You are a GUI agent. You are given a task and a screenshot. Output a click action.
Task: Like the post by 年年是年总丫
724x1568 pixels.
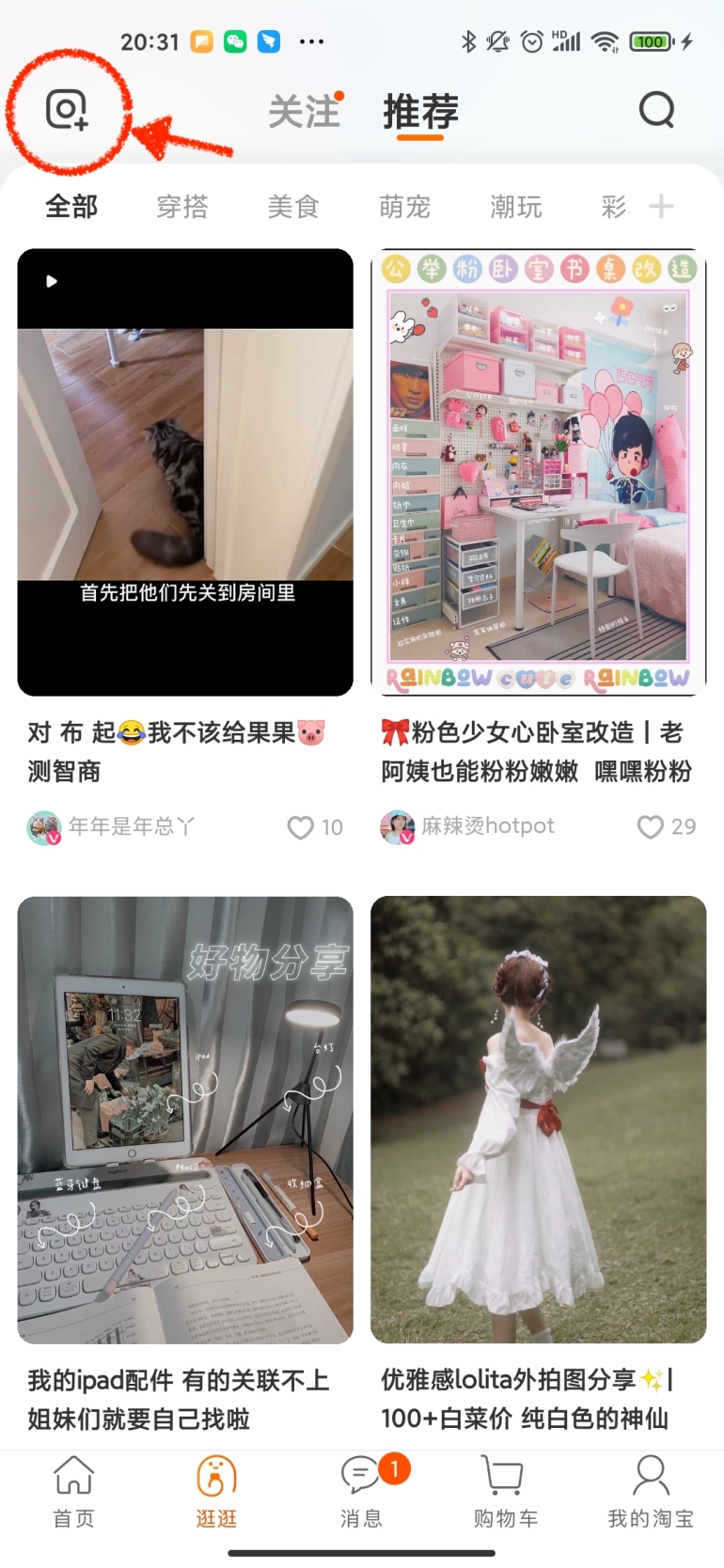click(300, 827)
